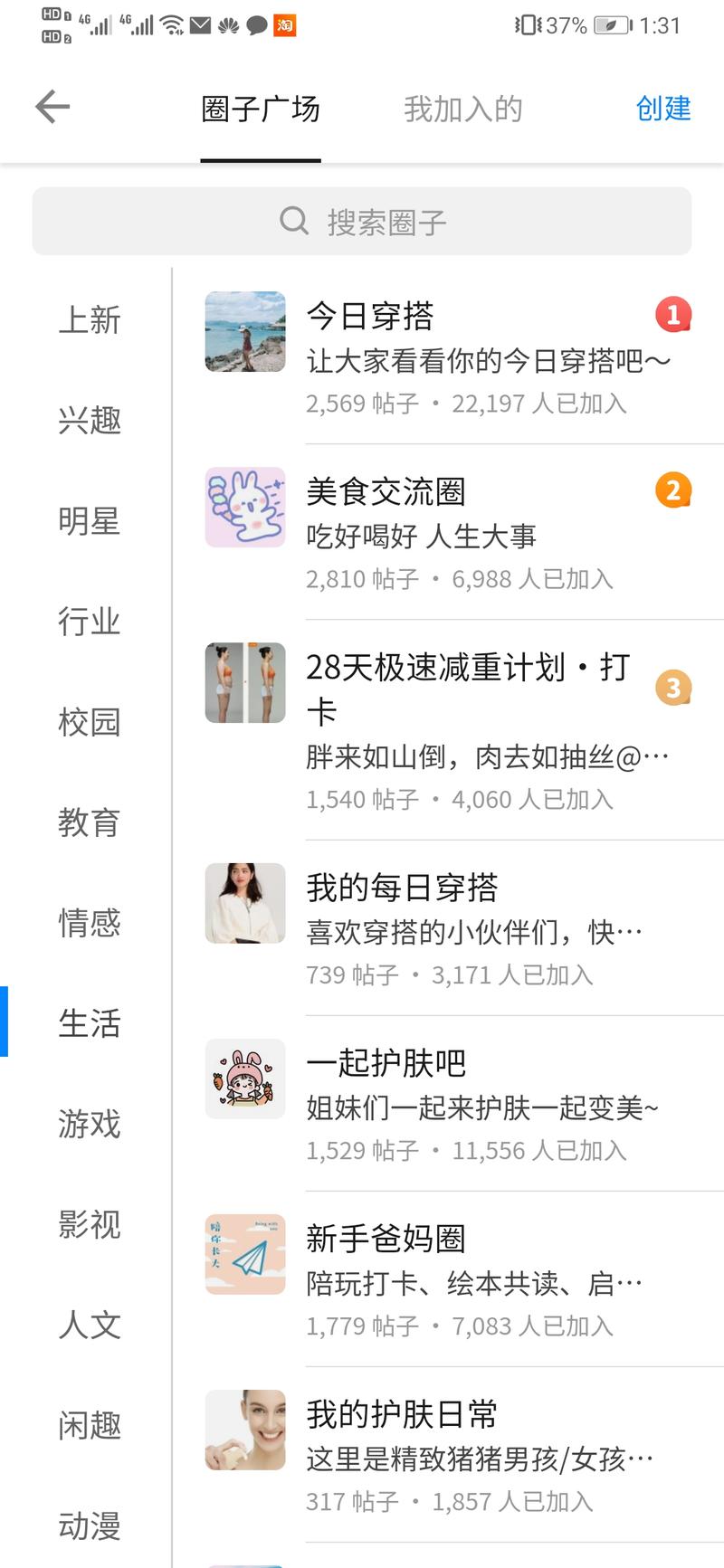Screen dimensions: 724x1568
Task: Tap the rank 2 badge on 美食交流圈
Action: point(672,489)
